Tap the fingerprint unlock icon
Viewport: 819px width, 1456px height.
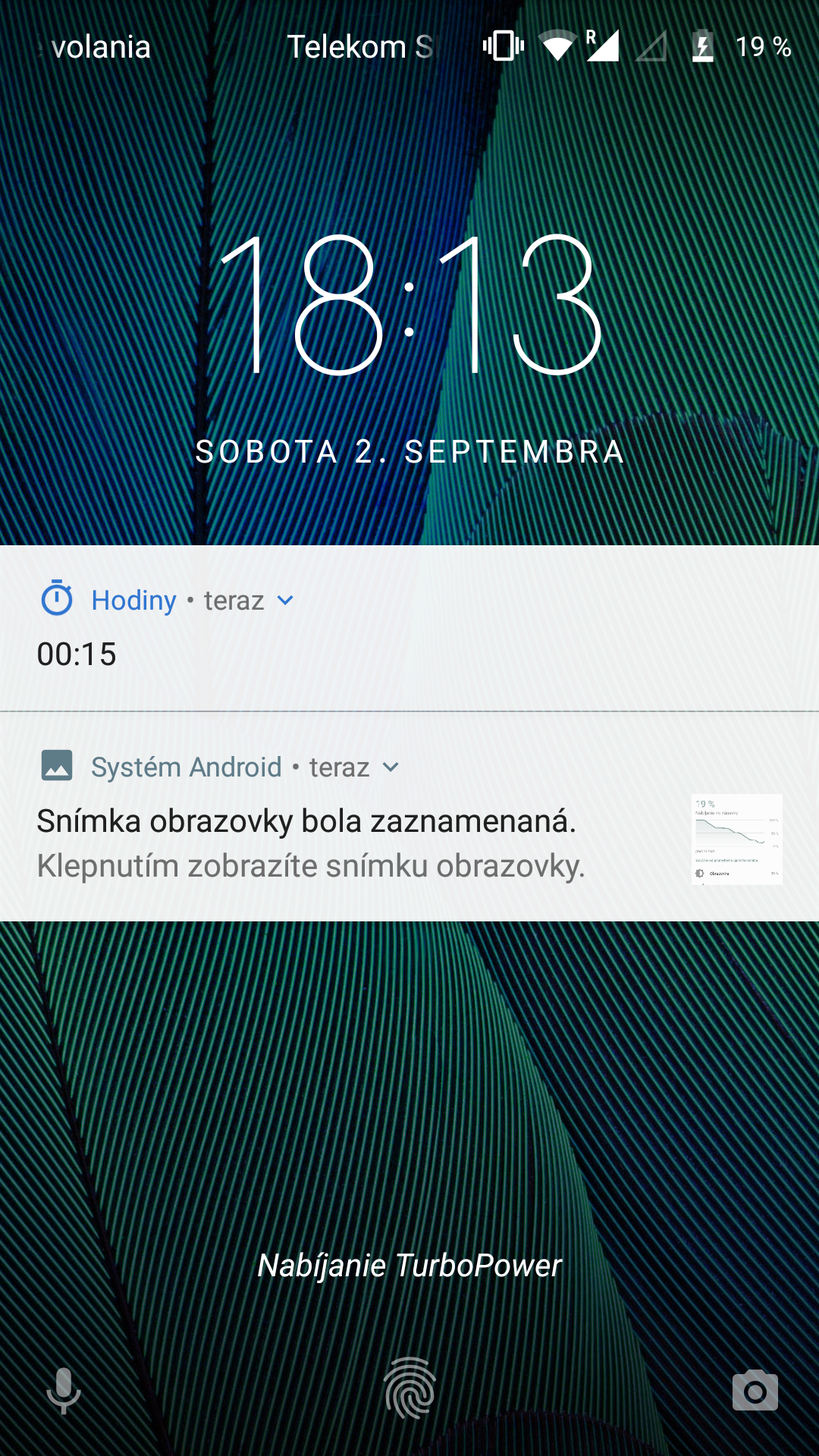(410, 1389)
